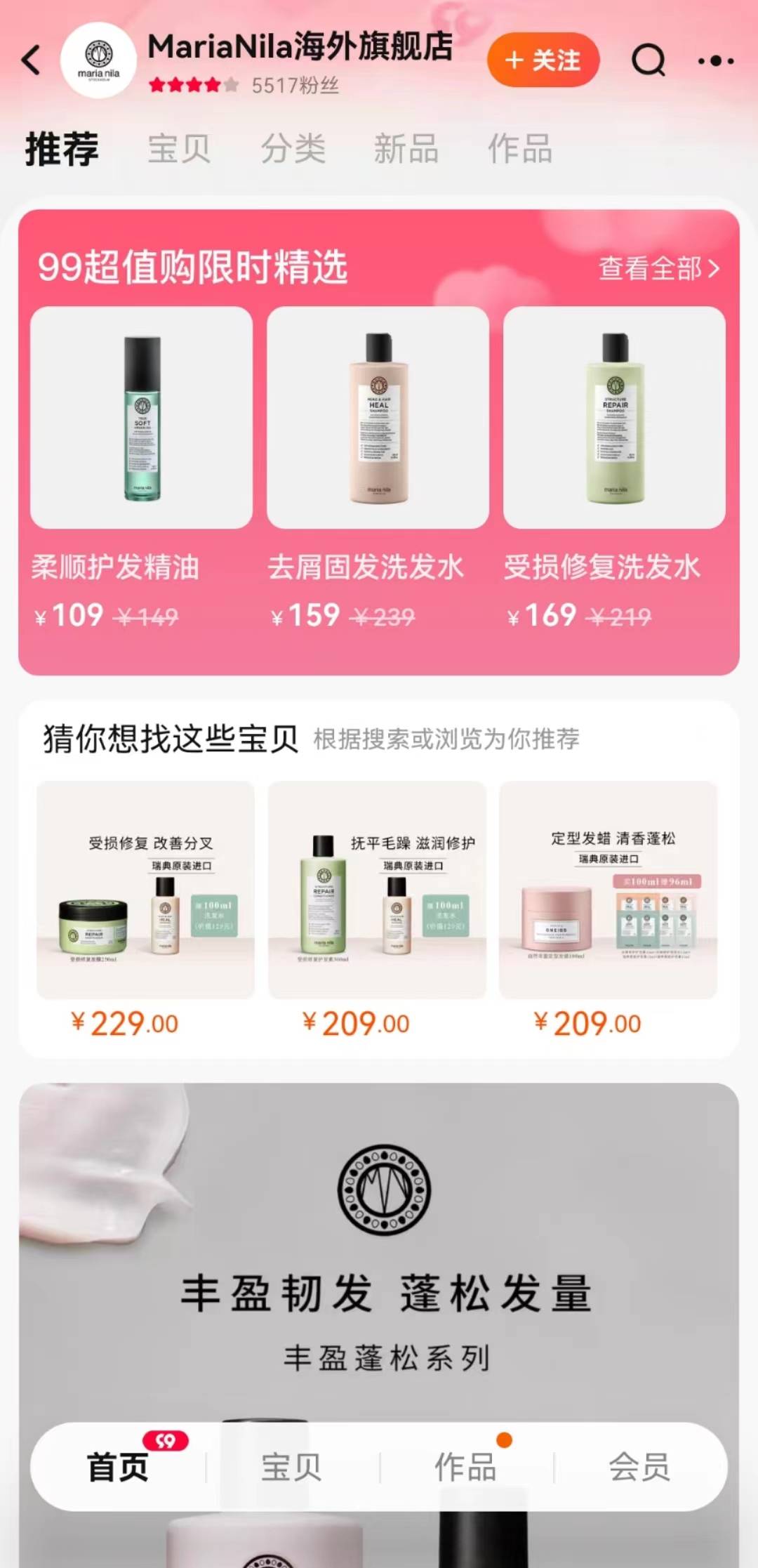
Task: Follow the store with 关注 button
Action: pyautogui.click(x=543, y=60)
